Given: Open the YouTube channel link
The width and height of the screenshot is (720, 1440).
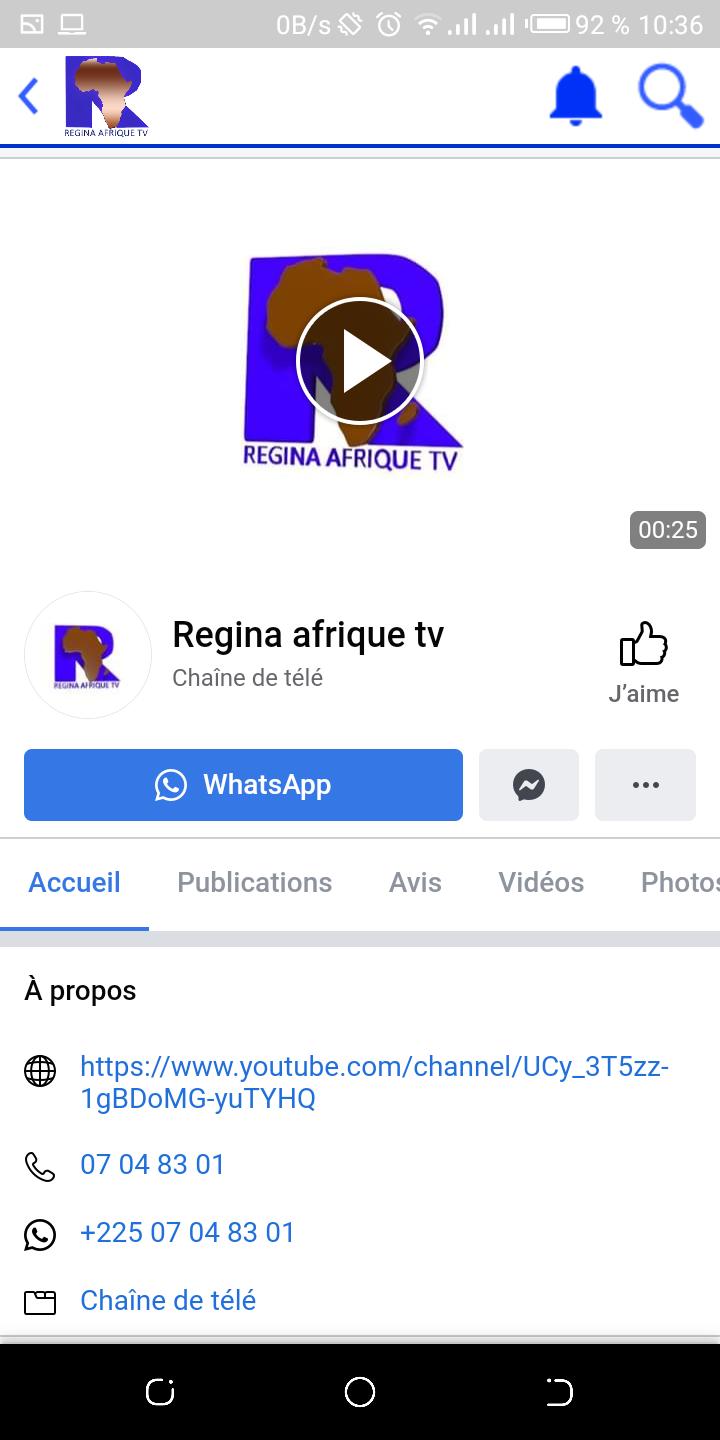Looking at the screenshot, I should (x=374, y=1083).
